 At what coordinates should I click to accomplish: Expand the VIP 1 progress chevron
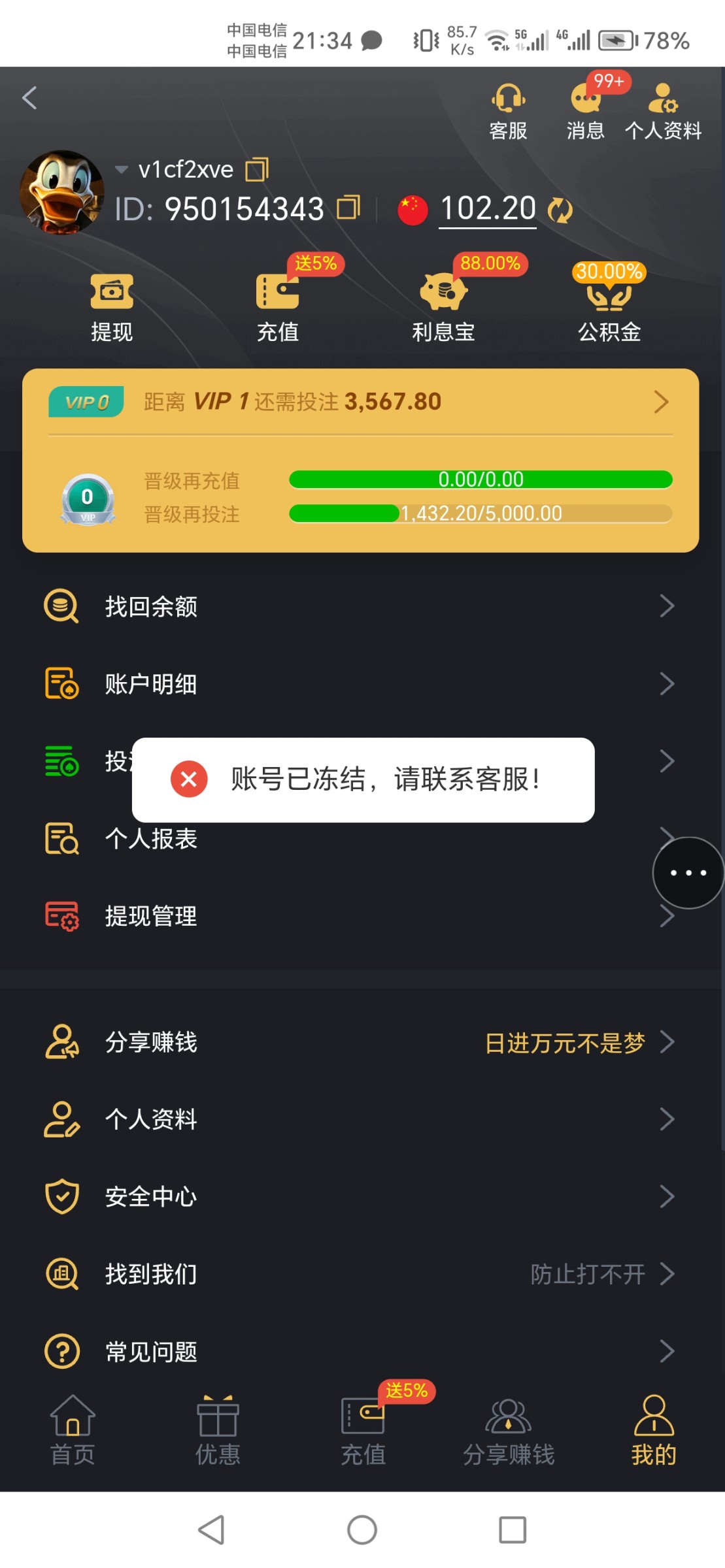(661, 402)
